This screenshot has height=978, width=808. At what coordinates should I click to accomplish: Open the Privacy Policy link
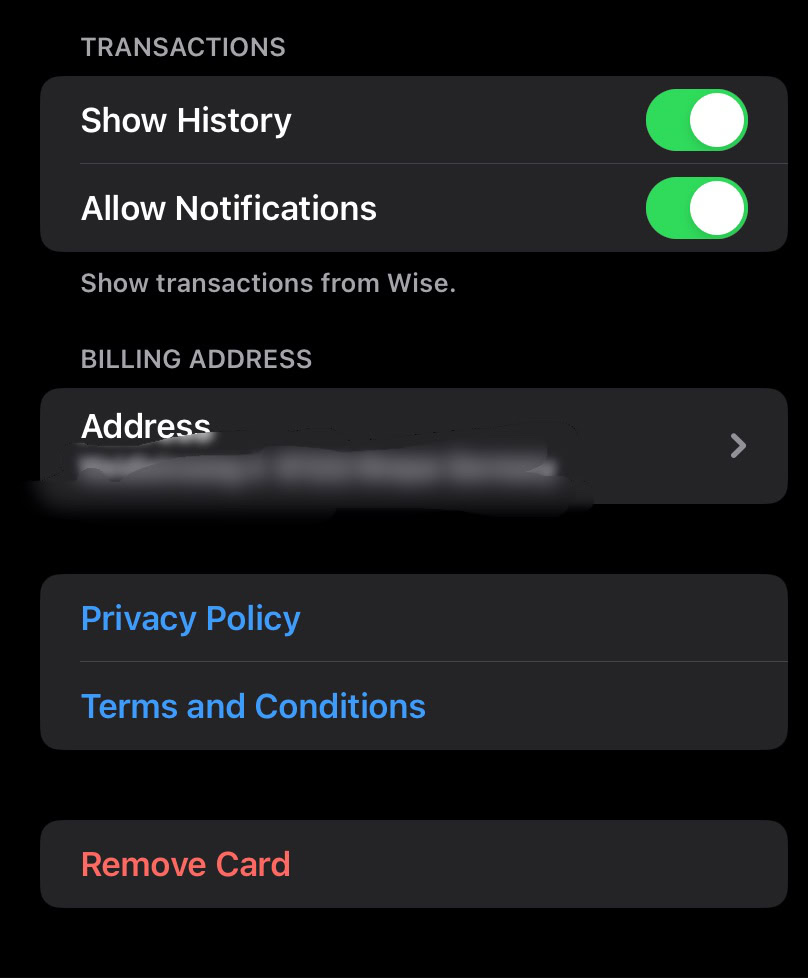click(190, 619)
